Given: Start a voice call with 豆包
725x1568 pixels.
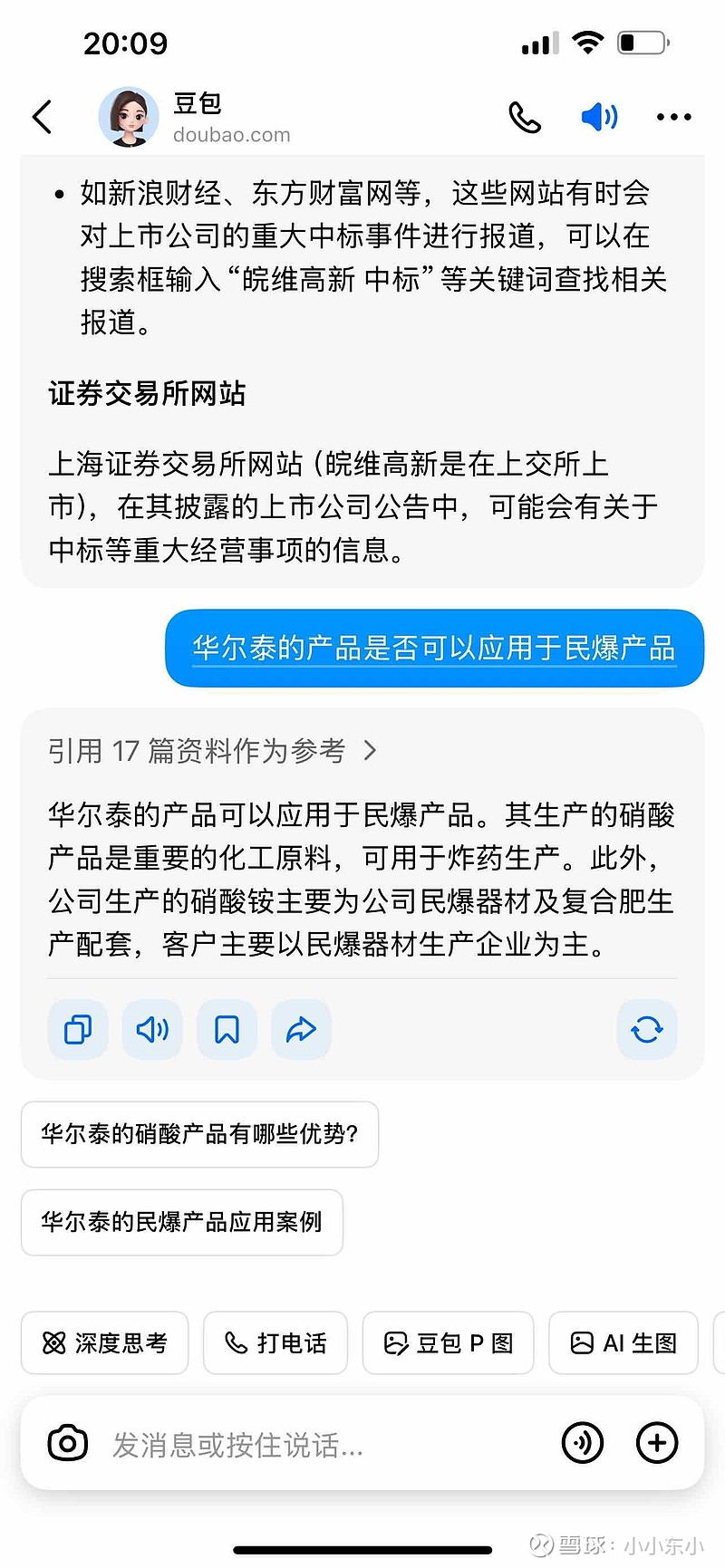Looking at the screenshot, I should click(525, 117).
